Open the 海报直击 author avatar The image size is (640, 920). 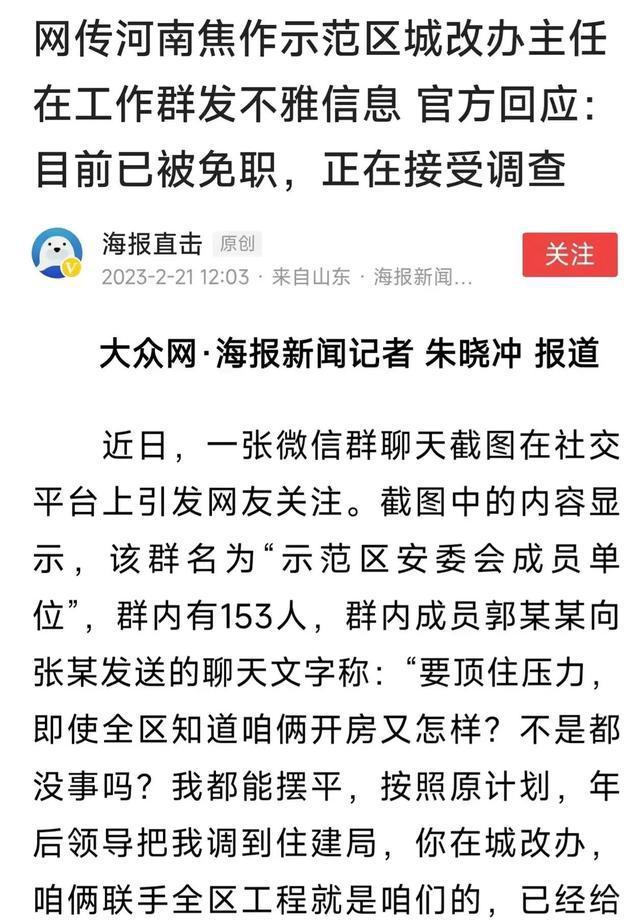click(x=58, y=254)
